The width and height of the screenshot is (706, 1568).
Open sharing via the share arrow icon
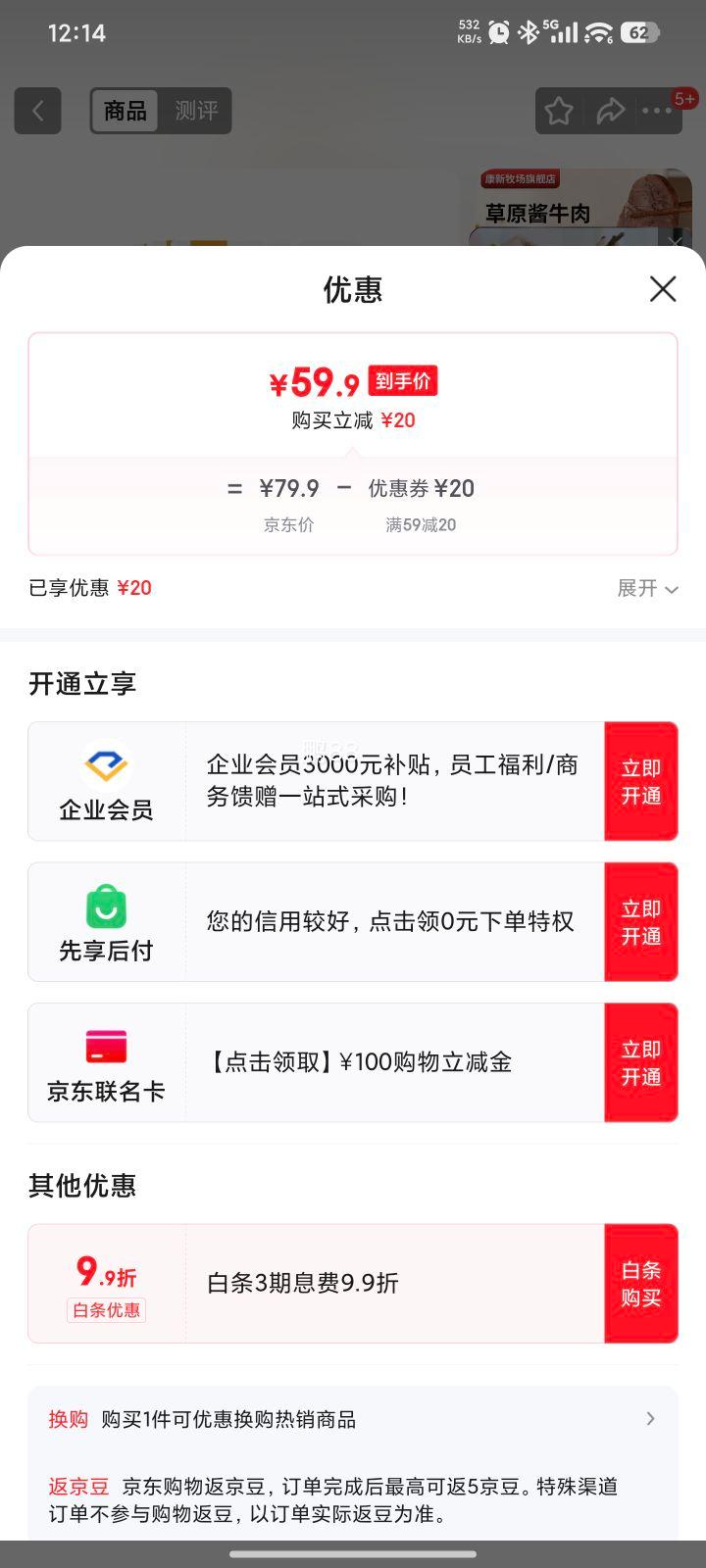pos(611,111)
